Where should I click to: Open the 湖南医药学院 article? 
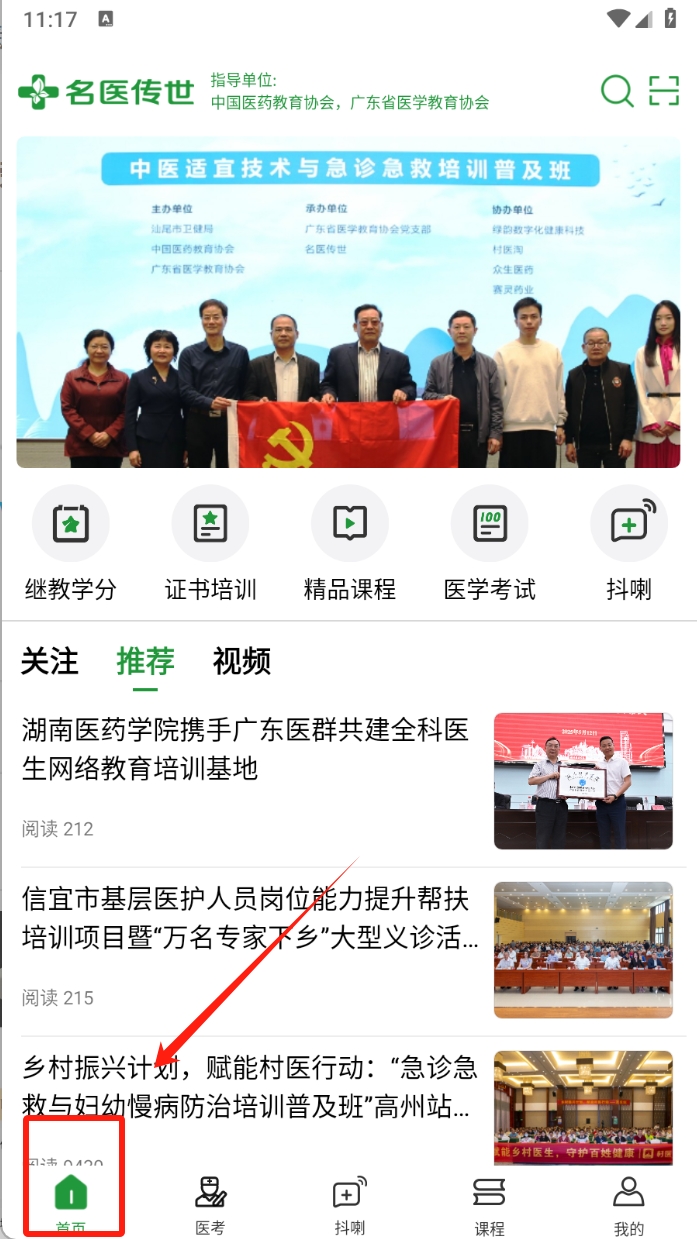click(x=245, y=749)
